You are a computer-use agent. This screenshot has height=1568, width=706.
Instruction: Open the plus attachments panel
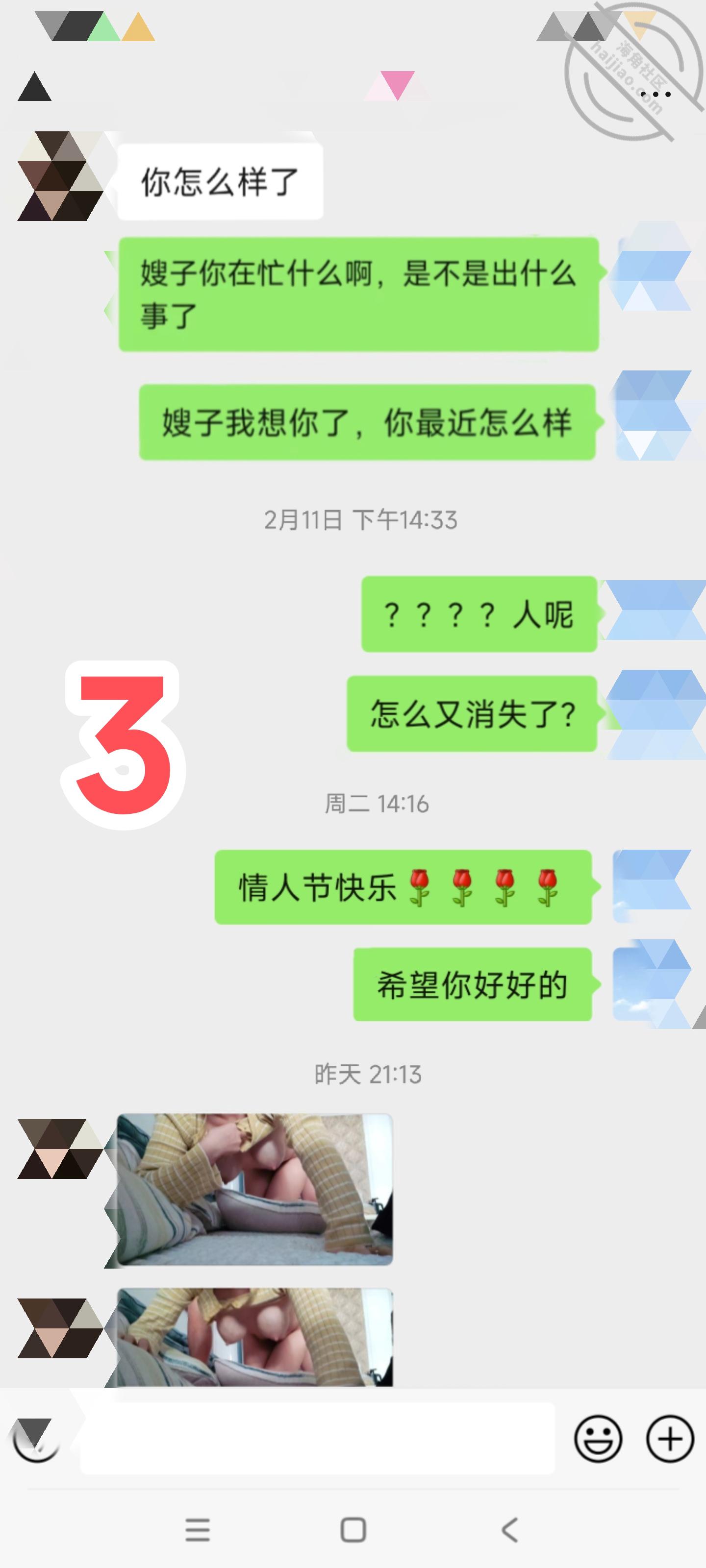coord(669,1439)
